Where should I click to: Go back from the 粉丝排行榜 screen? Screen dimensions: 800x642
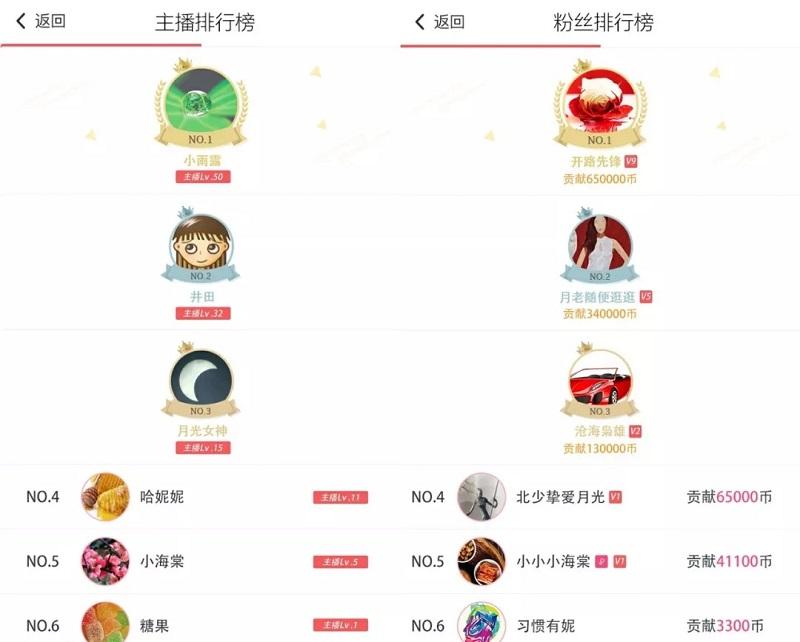(440, 21)
